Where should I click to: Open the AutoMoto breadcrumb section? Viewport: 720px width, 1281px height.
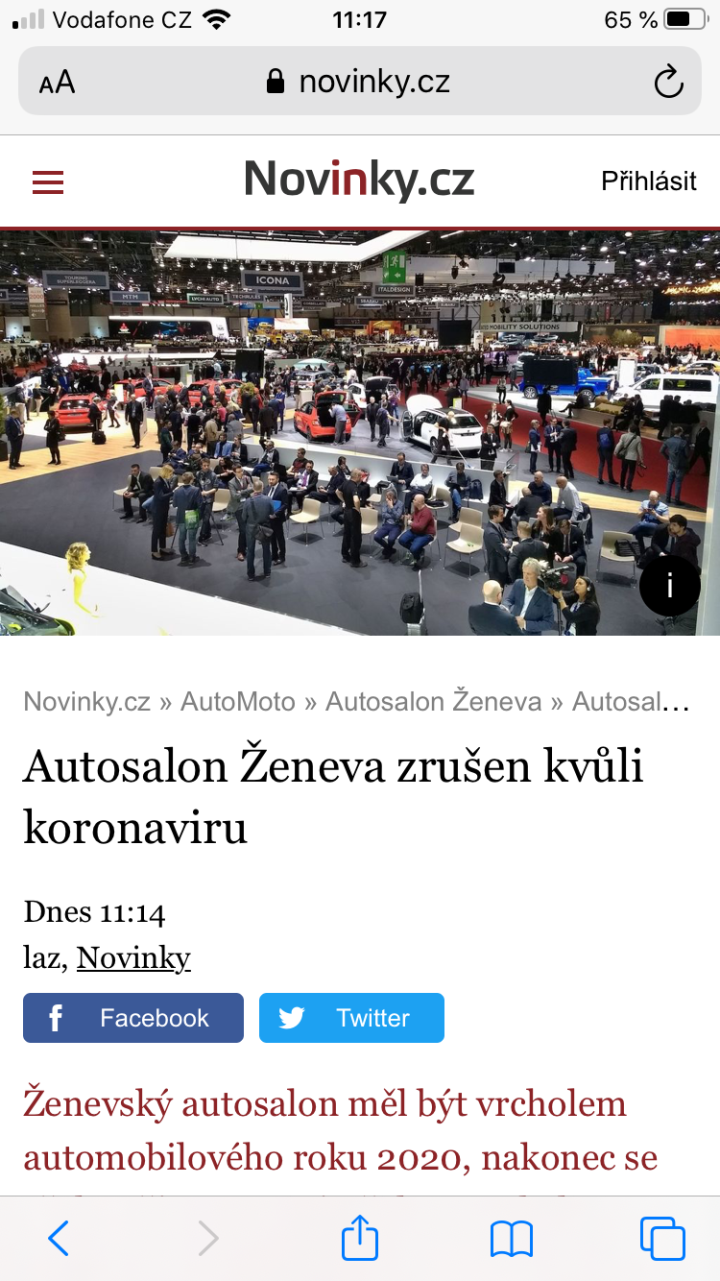(238, 701)
